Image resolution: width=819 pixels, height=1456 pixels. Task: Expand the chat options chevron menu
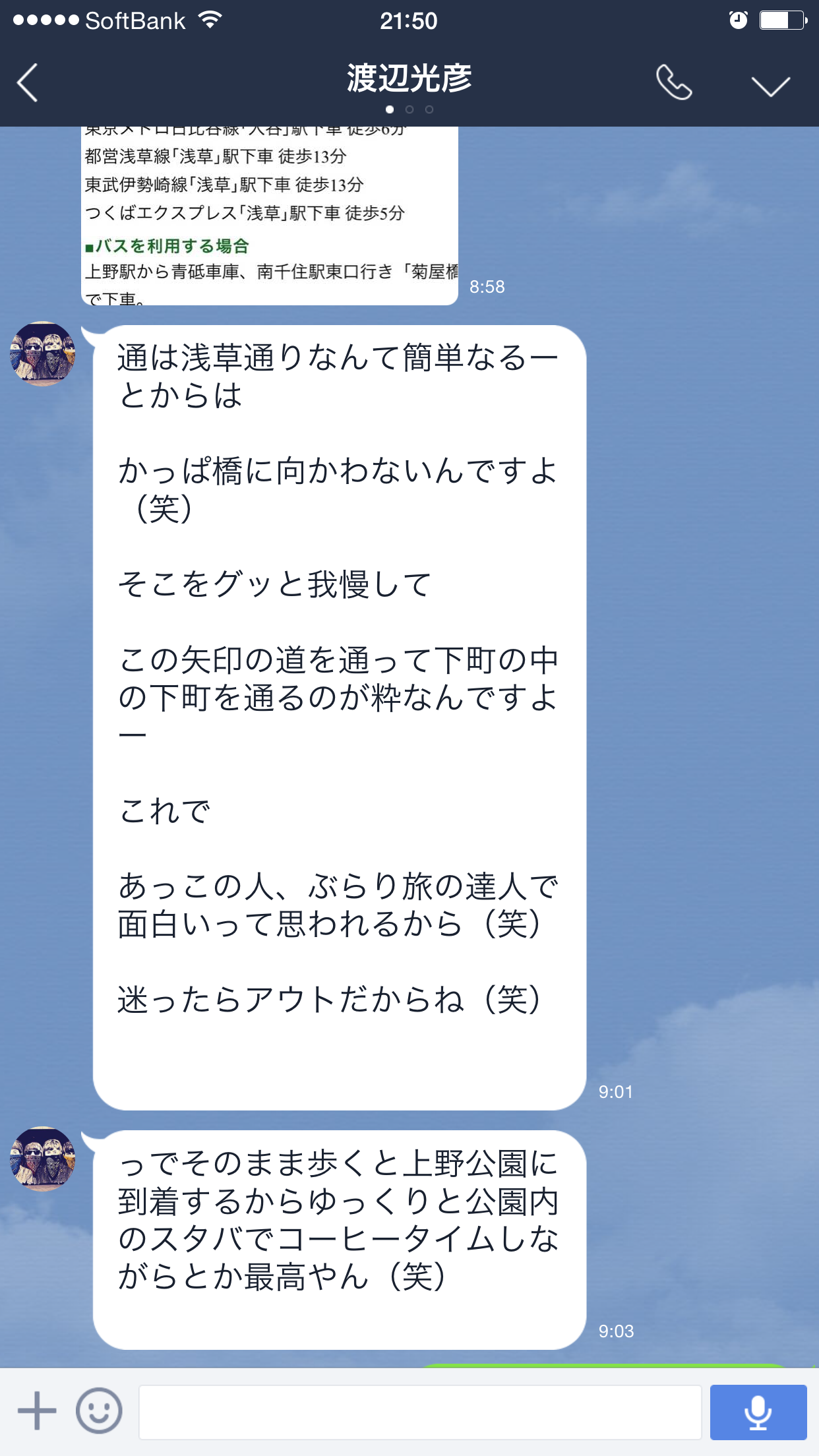(770, 86)
